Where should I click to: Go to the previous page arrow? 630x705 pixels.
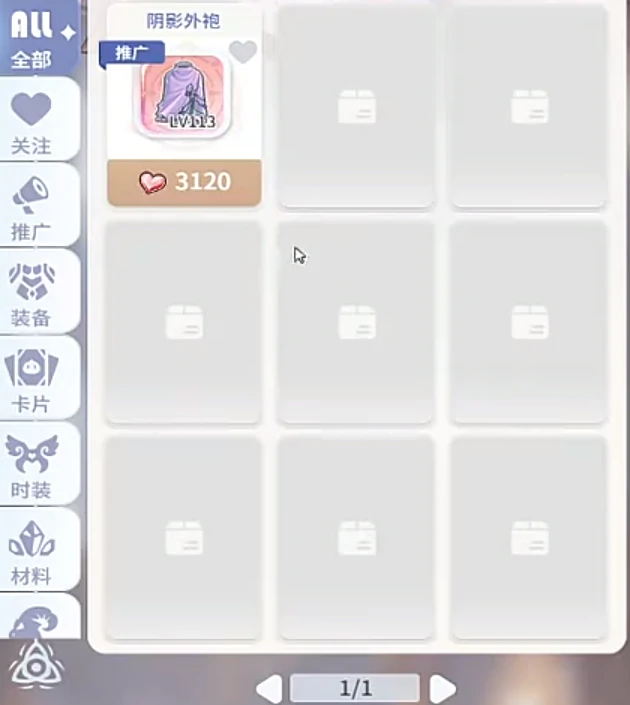pos(269,688)
